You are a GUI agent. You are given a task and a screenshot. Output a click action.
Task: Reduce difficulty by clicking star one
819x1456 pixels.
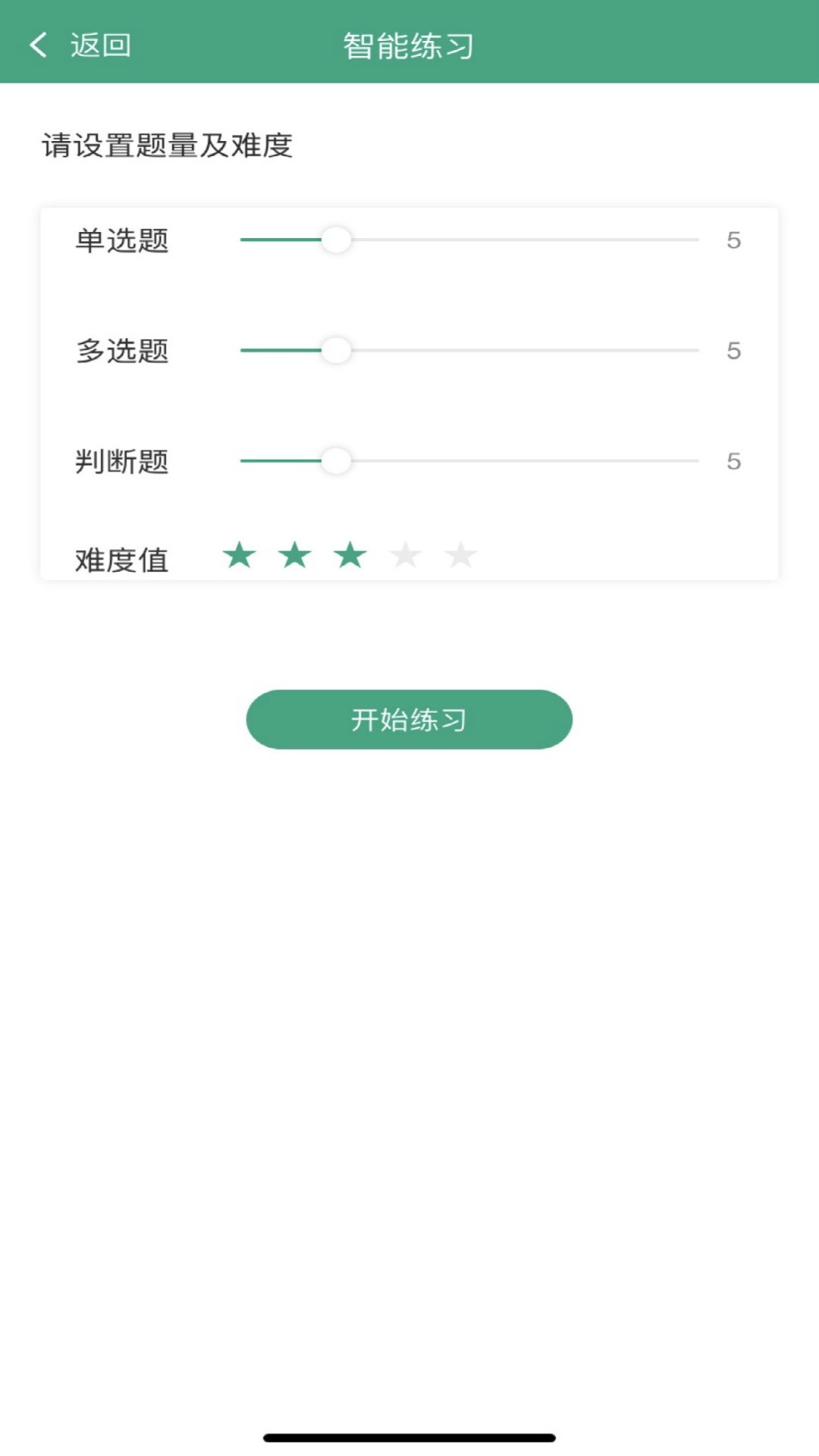tap(238, 557)
